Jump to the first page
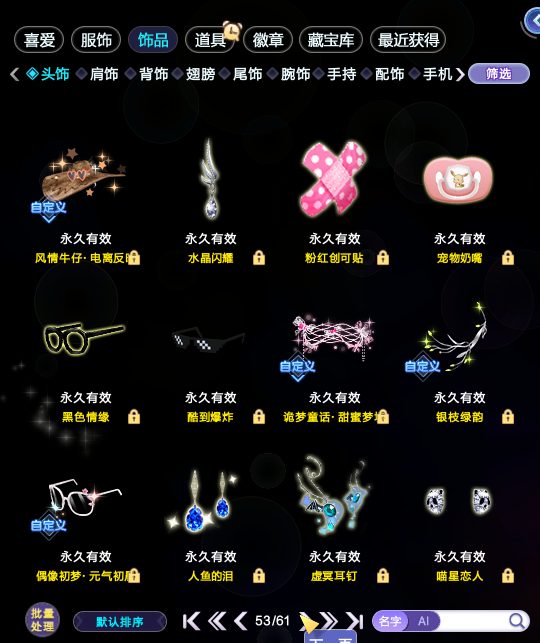 click(x=191, y=621)
